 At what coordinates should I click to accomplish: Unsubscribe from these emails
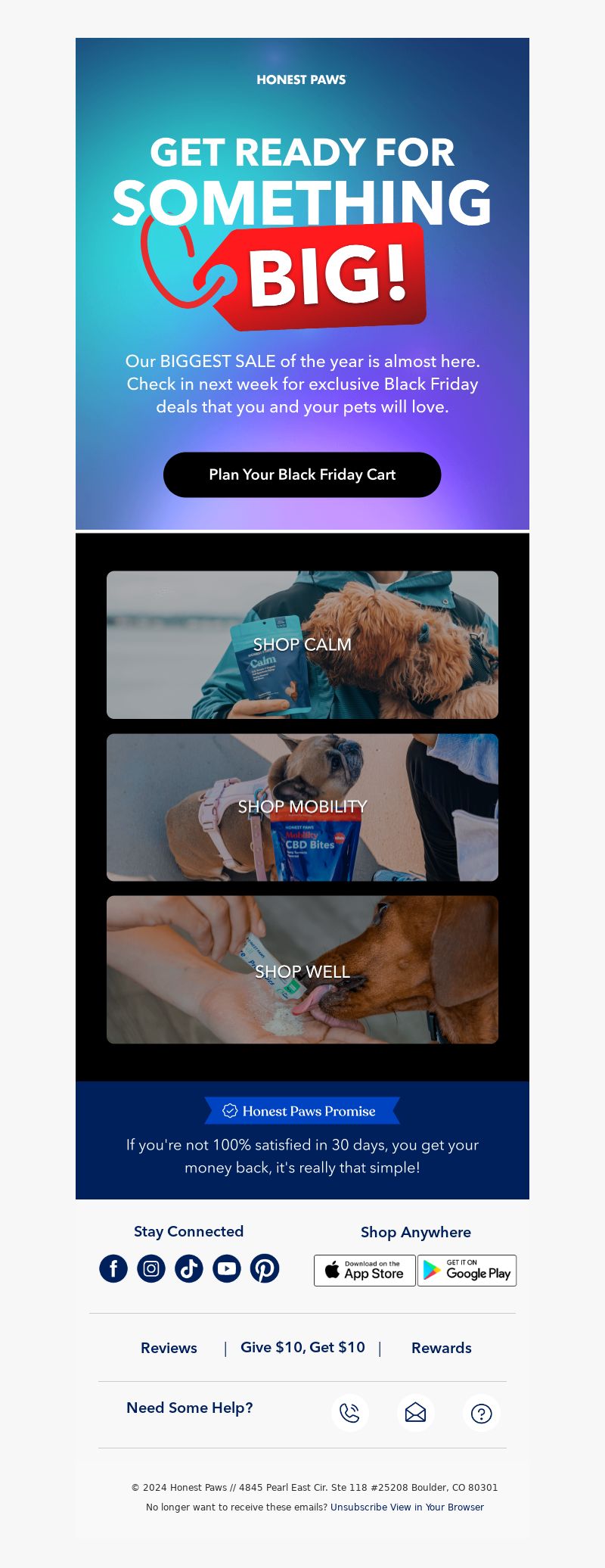tap(359, 1507)
